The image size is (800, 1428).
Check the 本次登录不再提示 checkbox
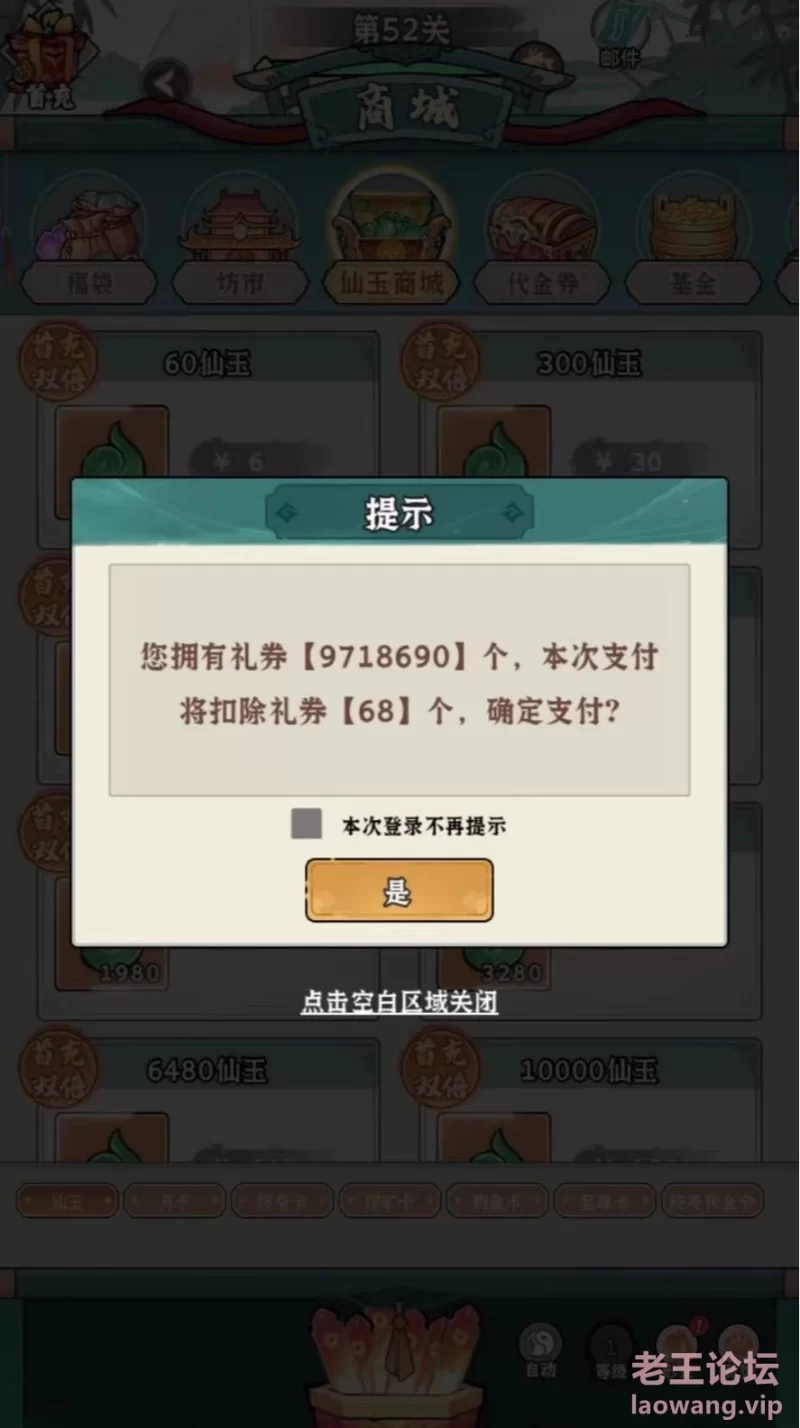(307, 825)
